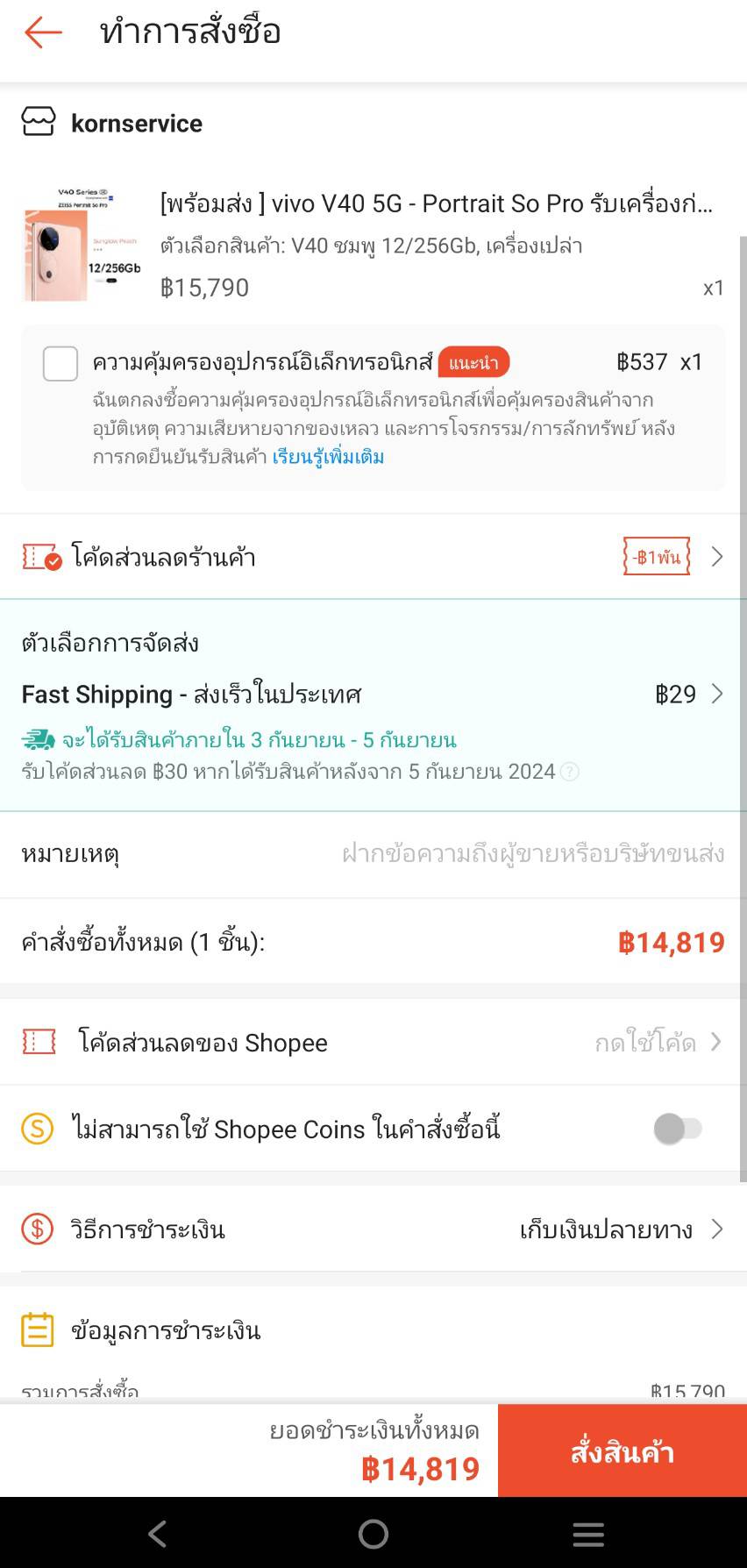The width and height of the screenshot is (747, 1568).
Task: Open the เรียนรู้เพิ่มเติม link
Action: point(328,457)
